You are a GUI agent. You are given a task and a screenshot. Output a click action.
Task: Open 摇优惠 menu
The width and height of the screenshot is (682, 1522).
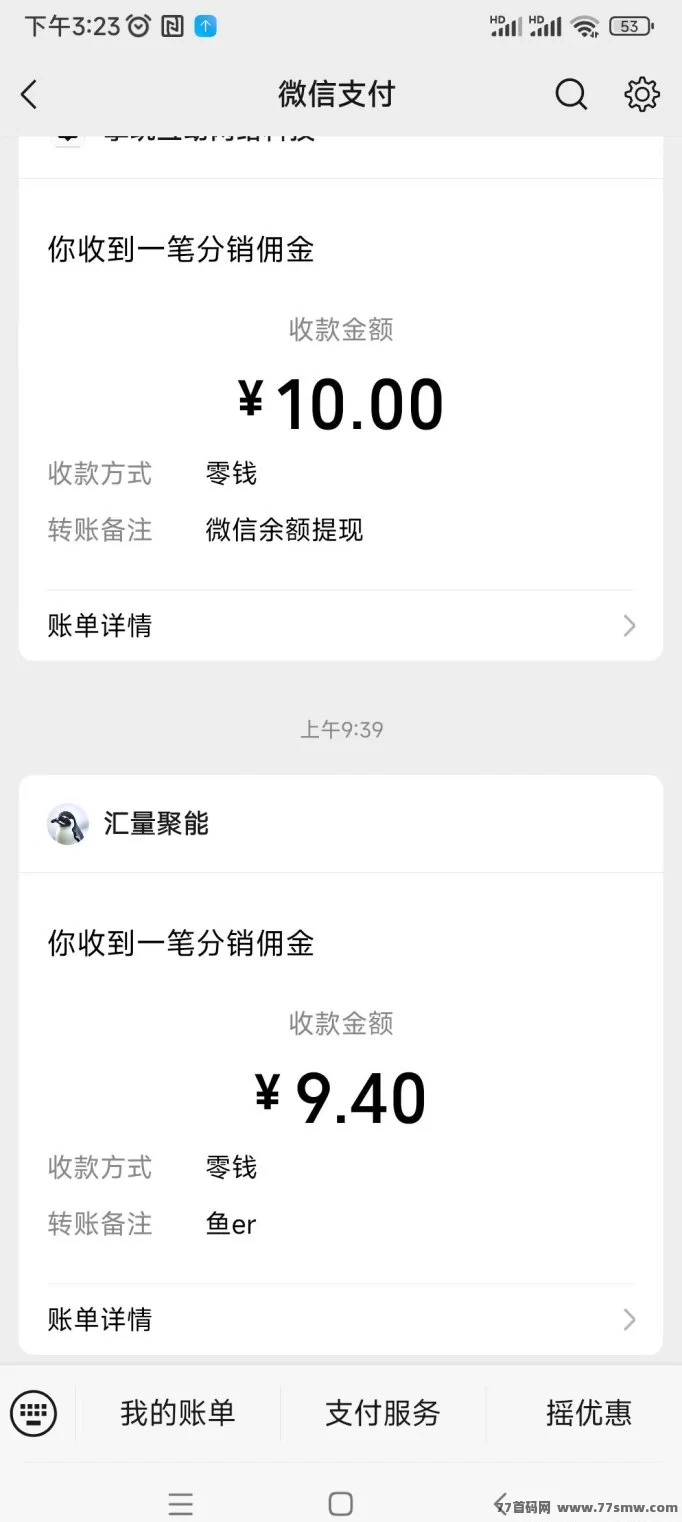coord(589,1413)
